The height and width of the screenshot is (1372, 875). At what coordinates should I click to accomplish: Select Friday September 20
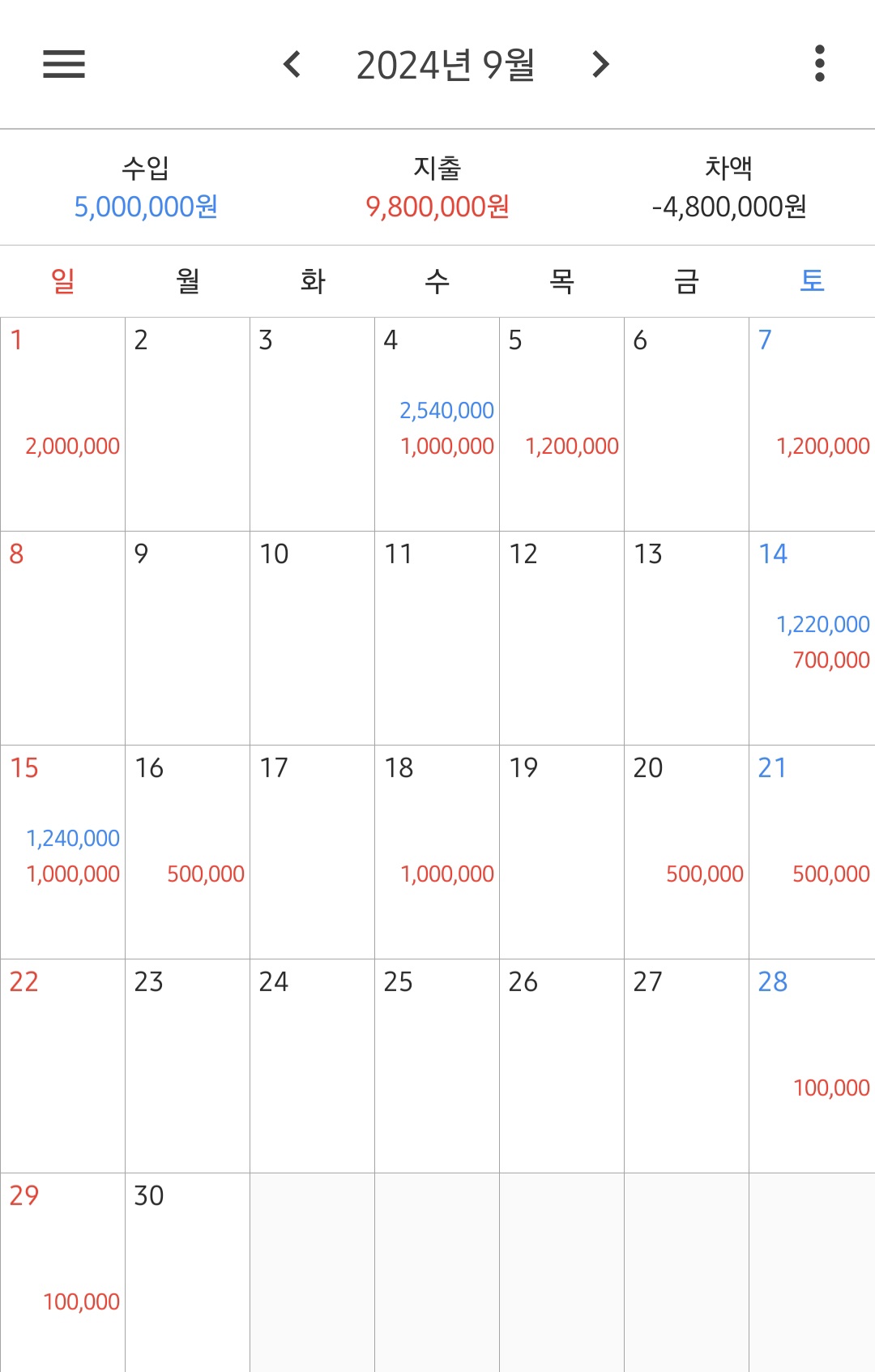pos(686,852)
